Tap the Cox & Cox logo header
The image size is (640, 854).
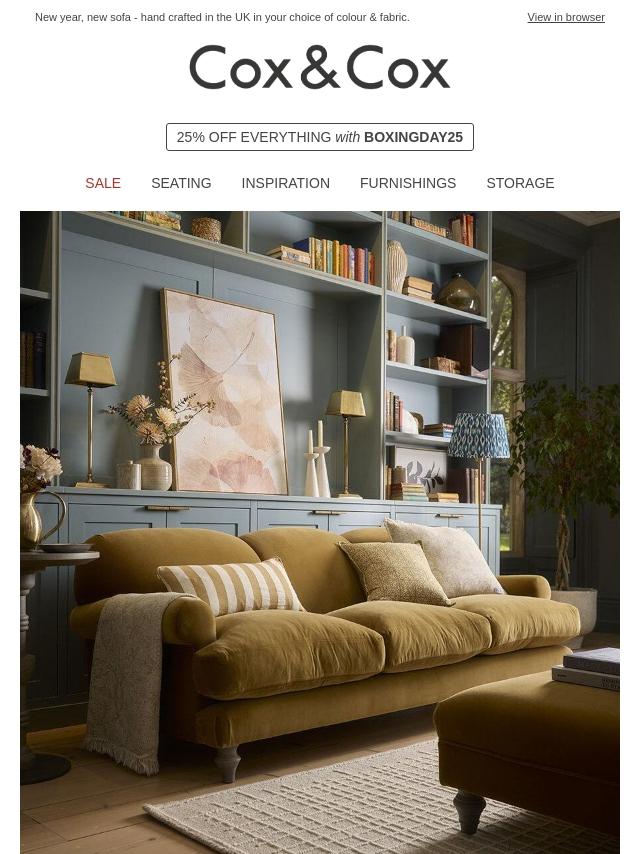(320, 68)
